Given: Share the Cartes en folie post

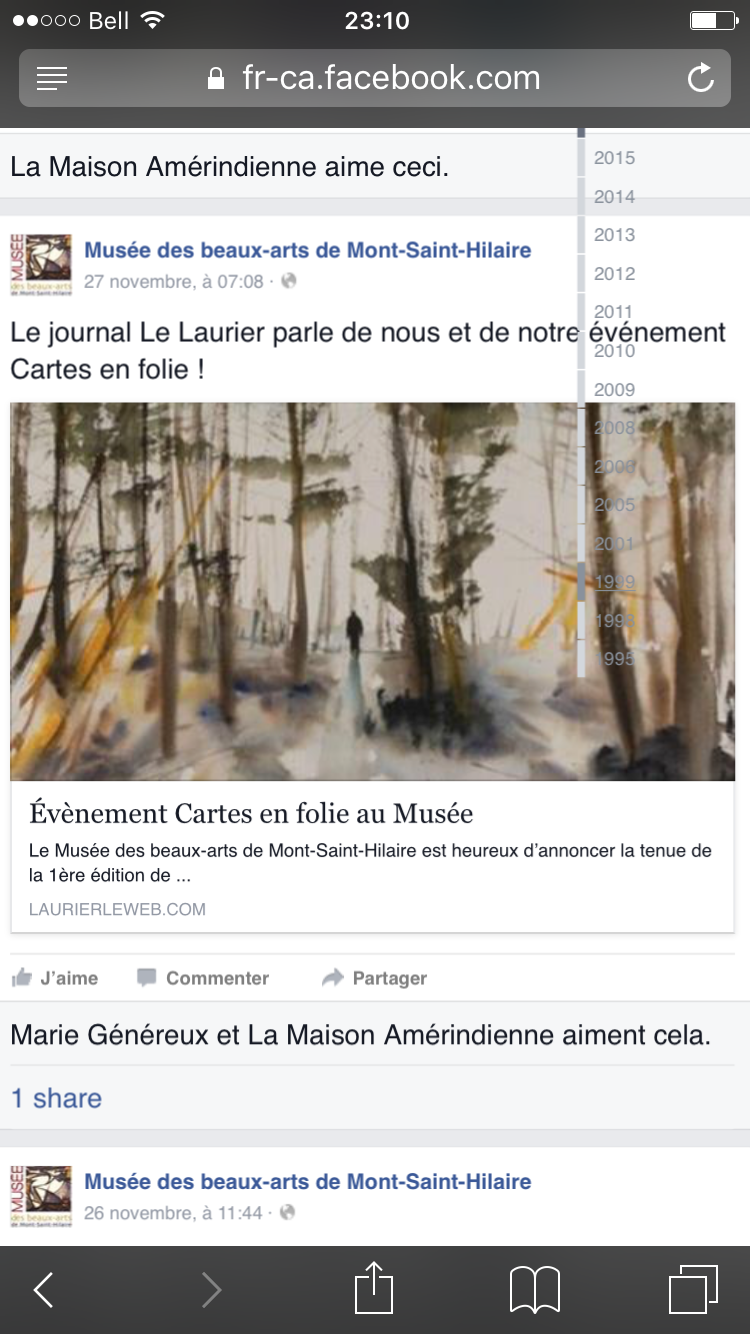Looking at the screenshot, I should [374, 978].
